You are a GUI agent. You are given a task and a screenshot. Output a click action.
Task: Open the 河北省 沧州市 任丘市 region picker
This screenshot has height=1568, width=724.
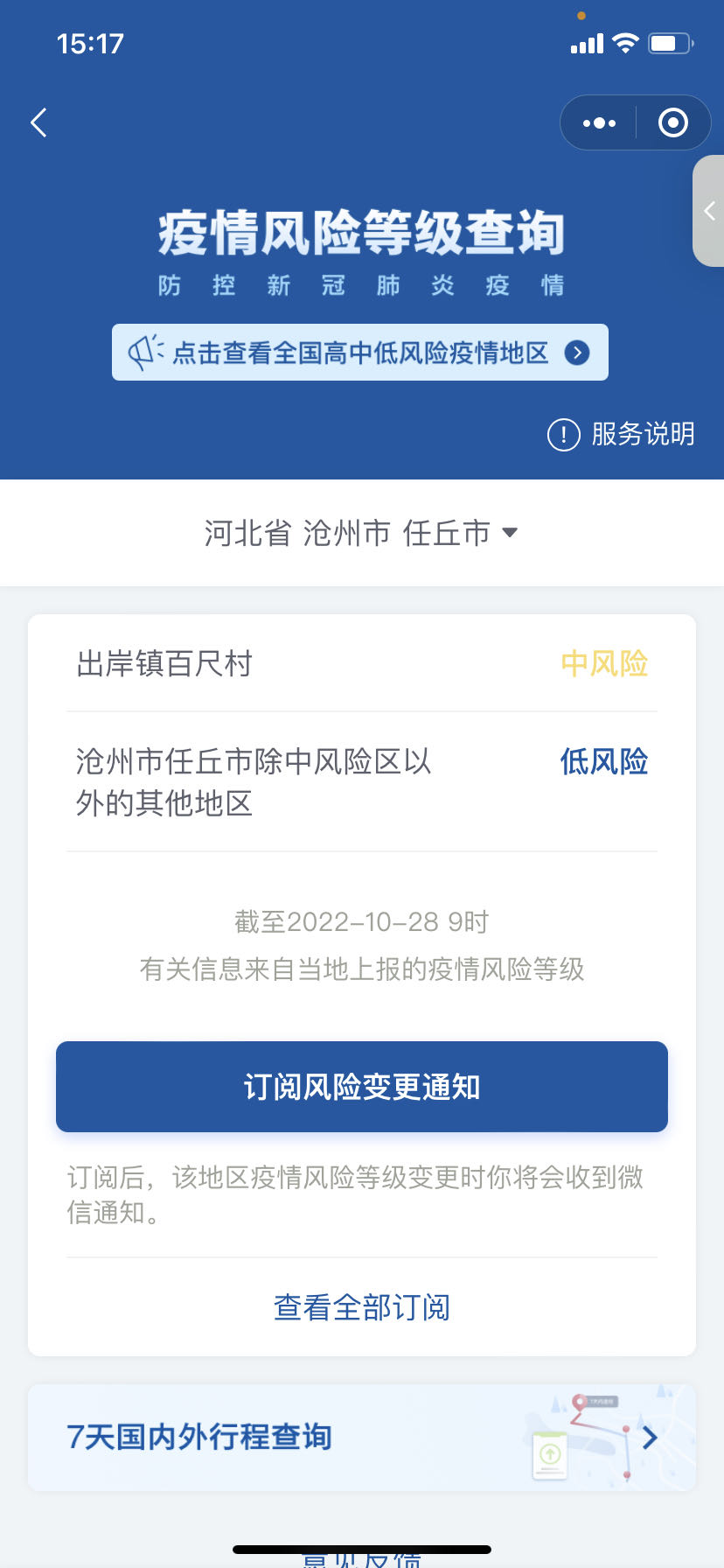(x=361, y=533)
